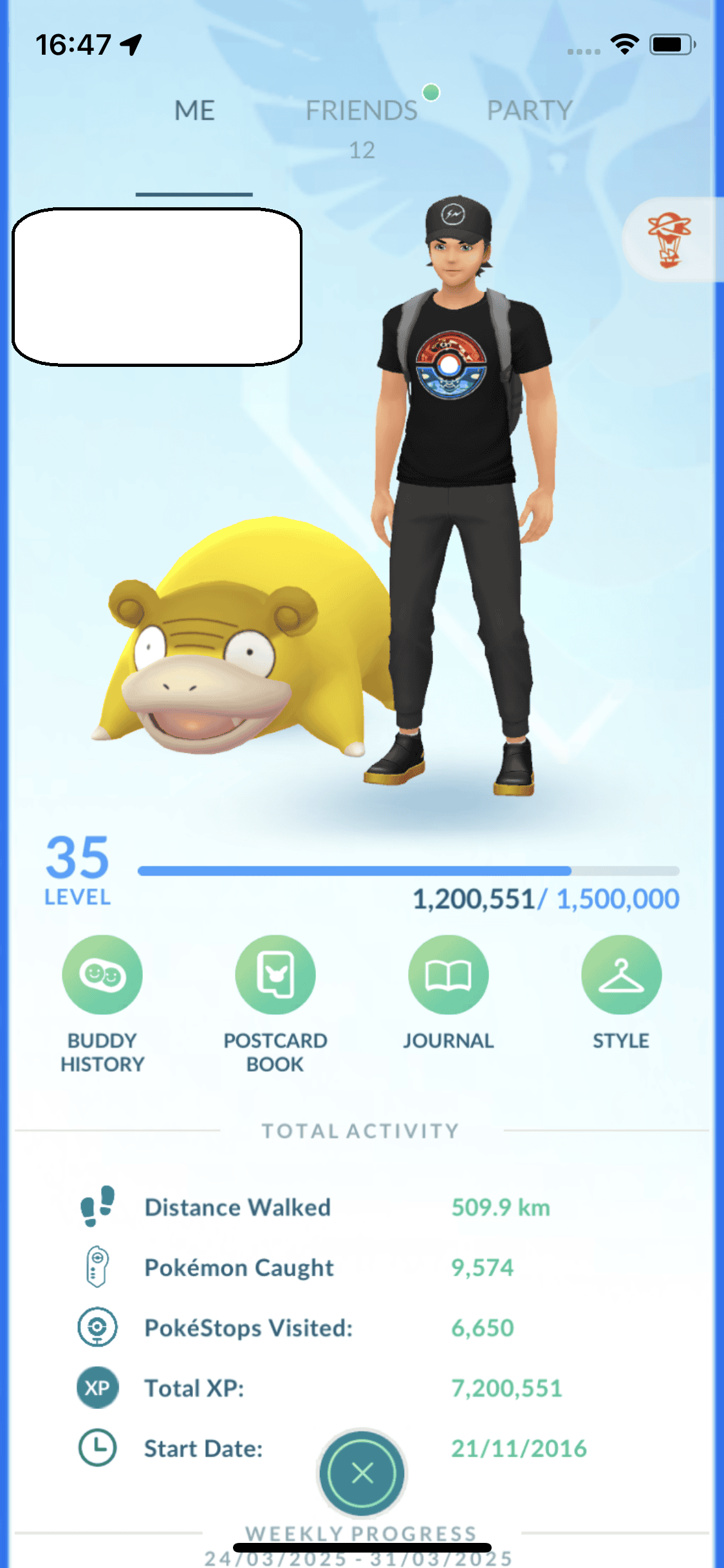The image size is (724, 1568).
Task: Switch to the Party tab
Action: 529,111
